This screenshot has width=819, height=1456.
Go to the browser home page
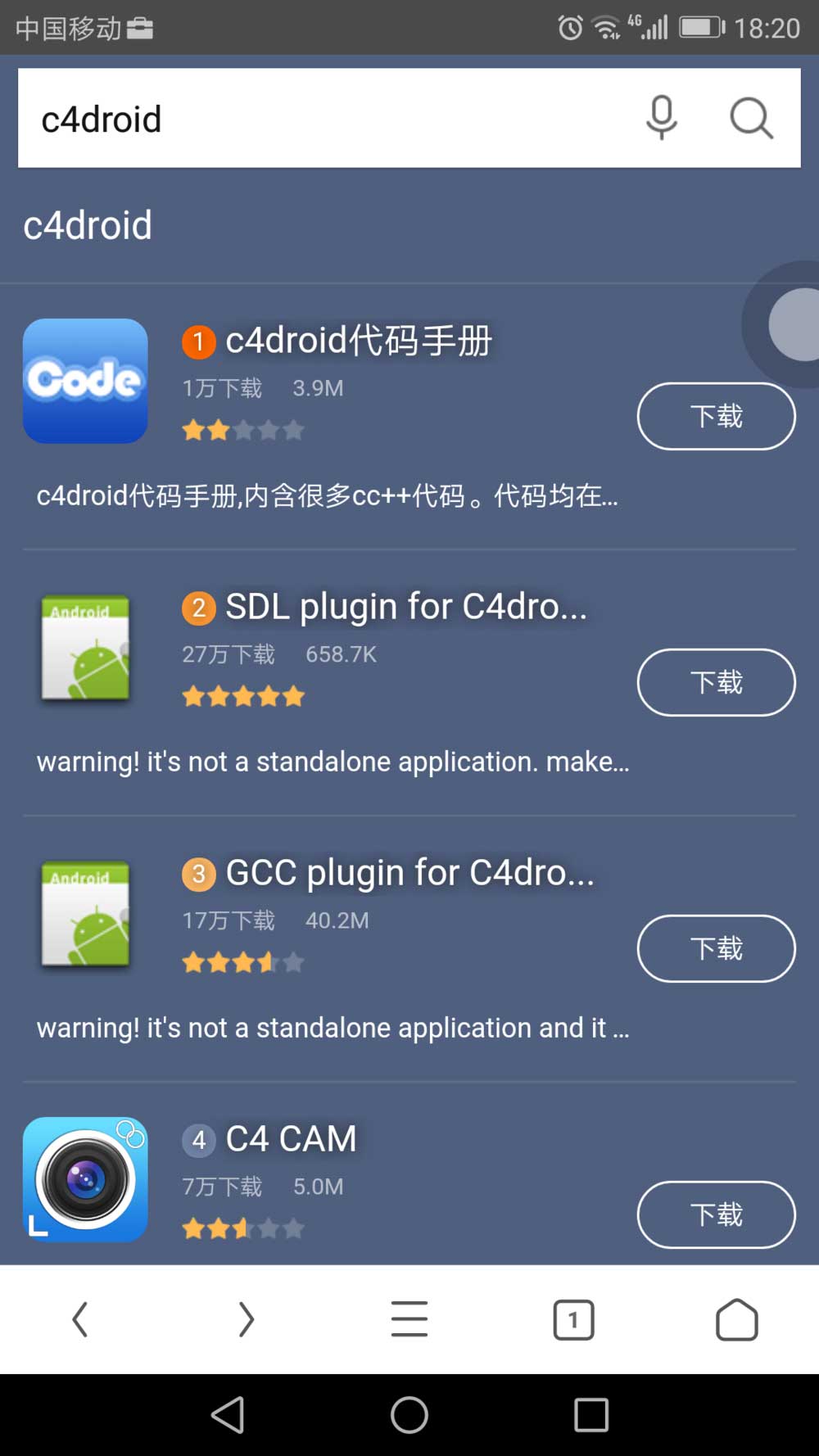[736, 1319]
